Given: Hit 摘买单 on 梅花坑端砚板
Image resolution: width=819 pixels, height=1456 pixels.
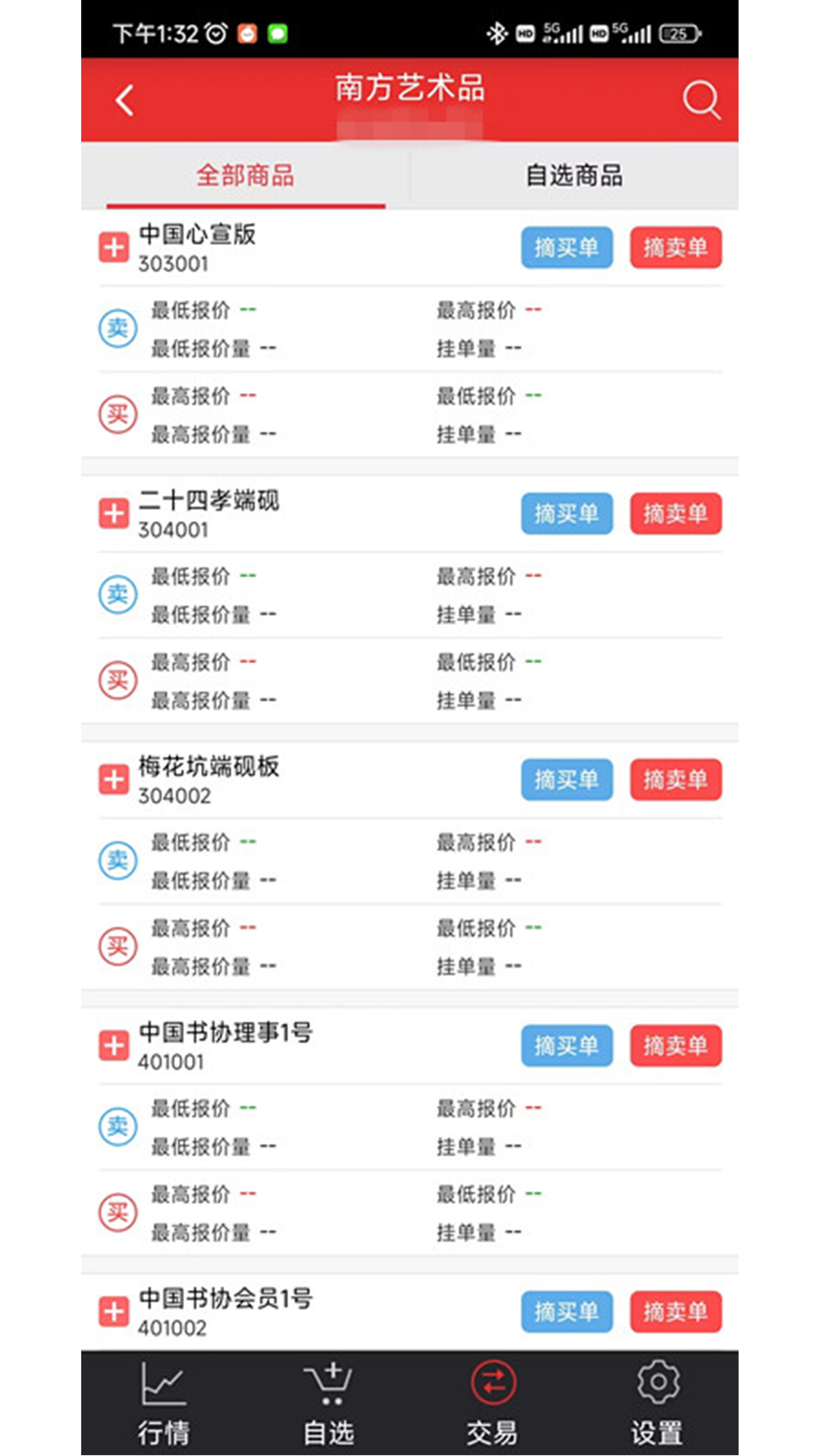Looking at the screenshot, I should pos(566,780).
